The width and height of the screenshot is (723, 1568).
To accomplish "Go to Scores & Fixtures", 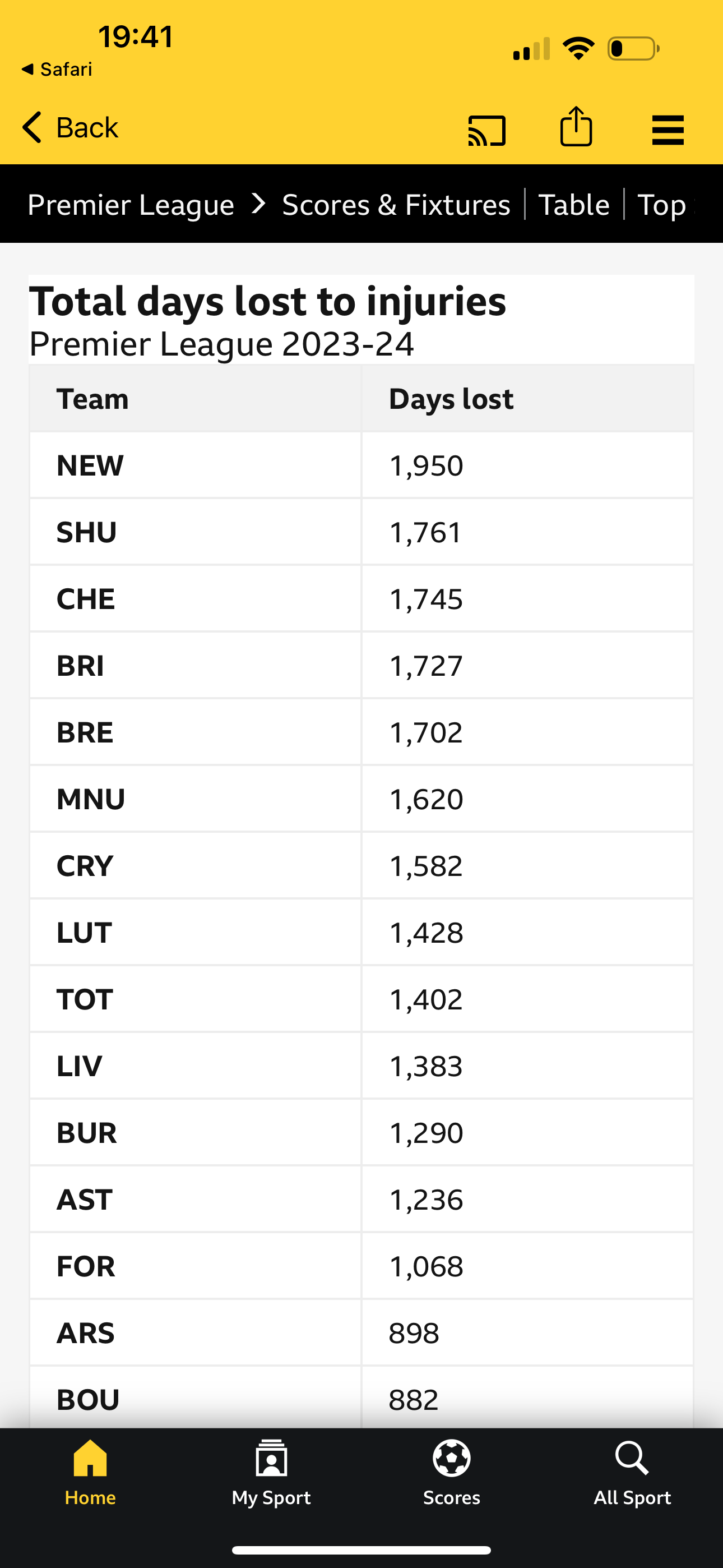I will pyautogui.click(x=396, y=205).
